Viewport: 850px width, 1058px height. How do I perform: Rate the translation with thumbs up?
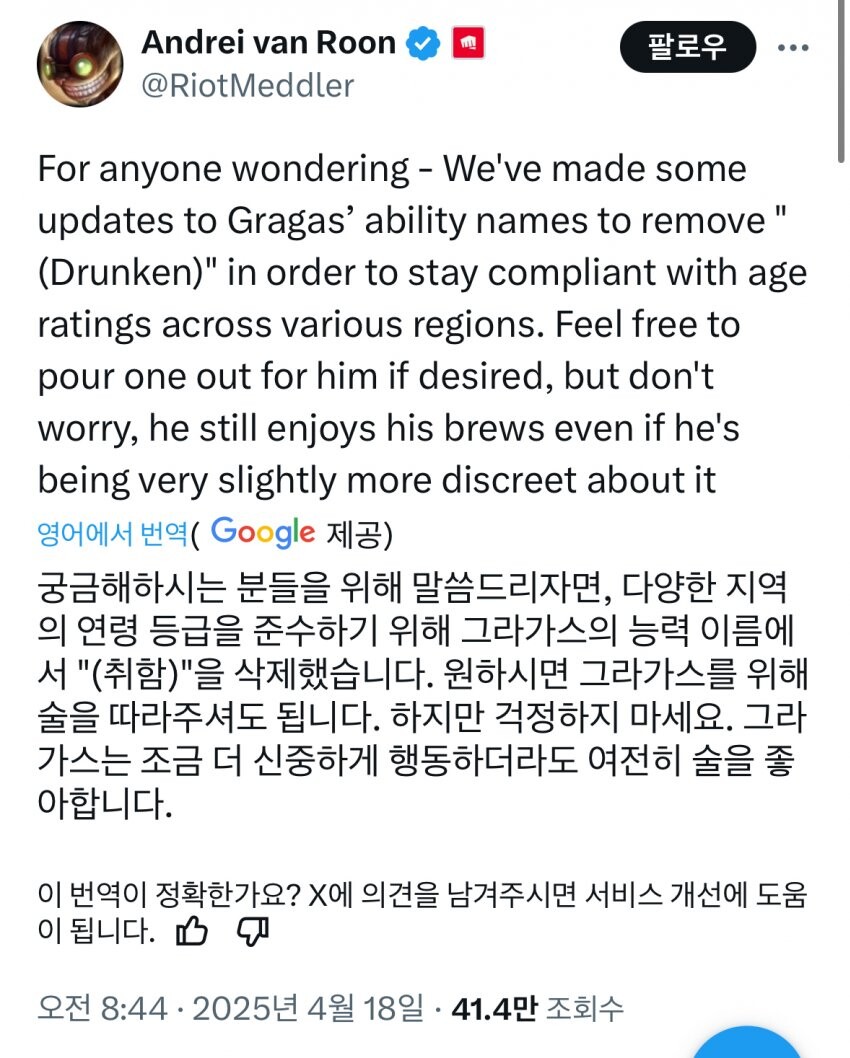[191, 932]
